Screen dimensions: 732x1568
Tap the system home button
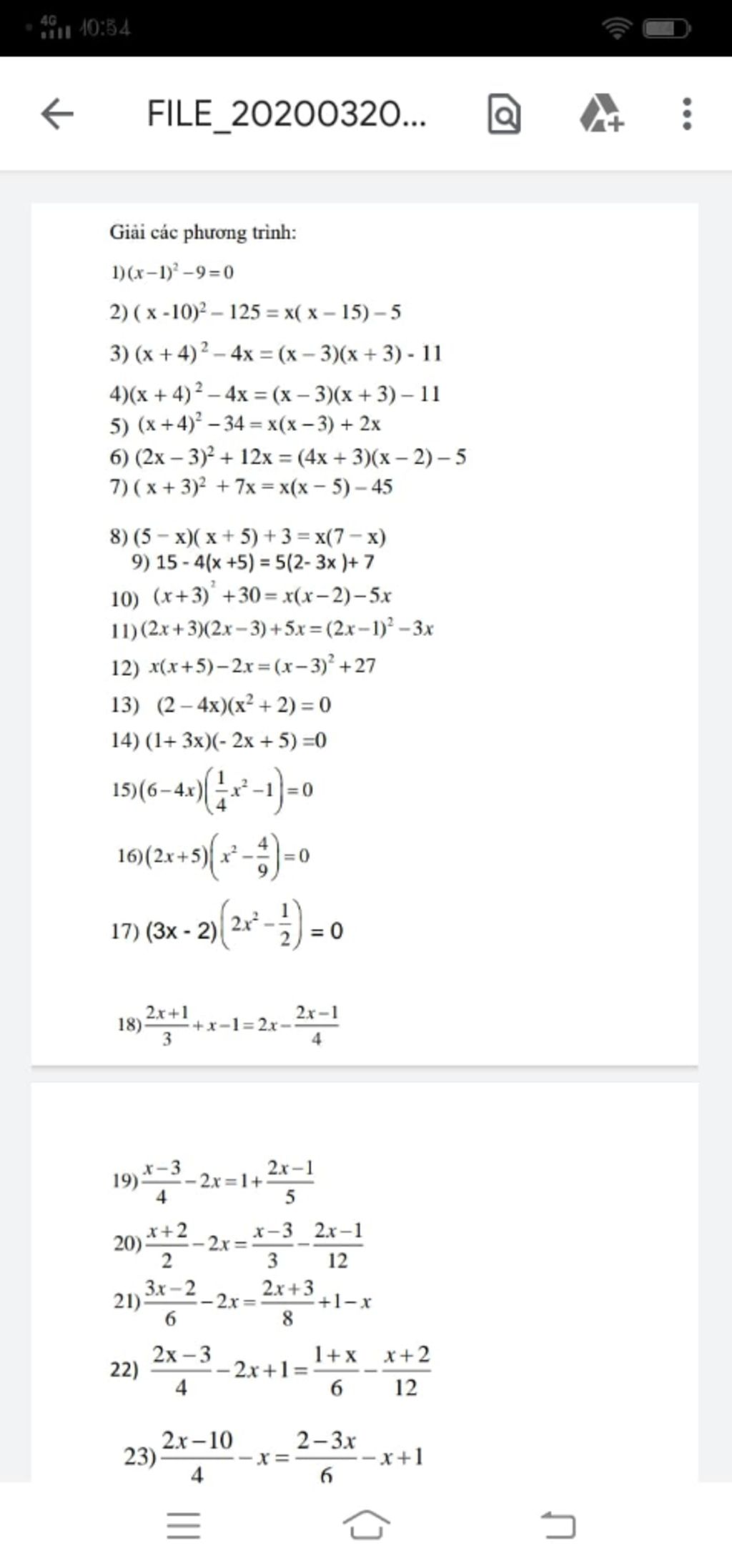pyautogui.click(x=366, y=1525)
